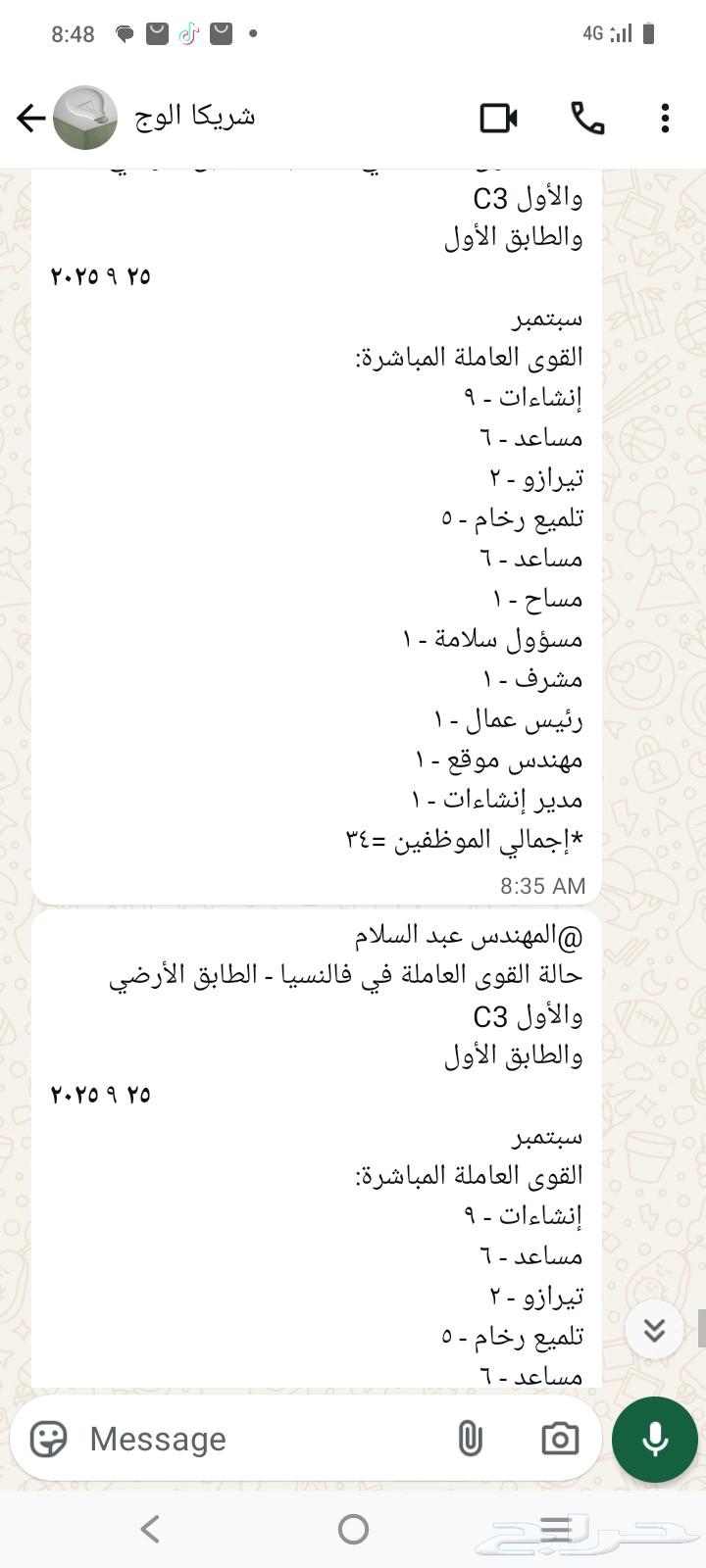Tap the battery level indicator
The width and height of the screenshot is (706, 1568).
tap(647, 32)
